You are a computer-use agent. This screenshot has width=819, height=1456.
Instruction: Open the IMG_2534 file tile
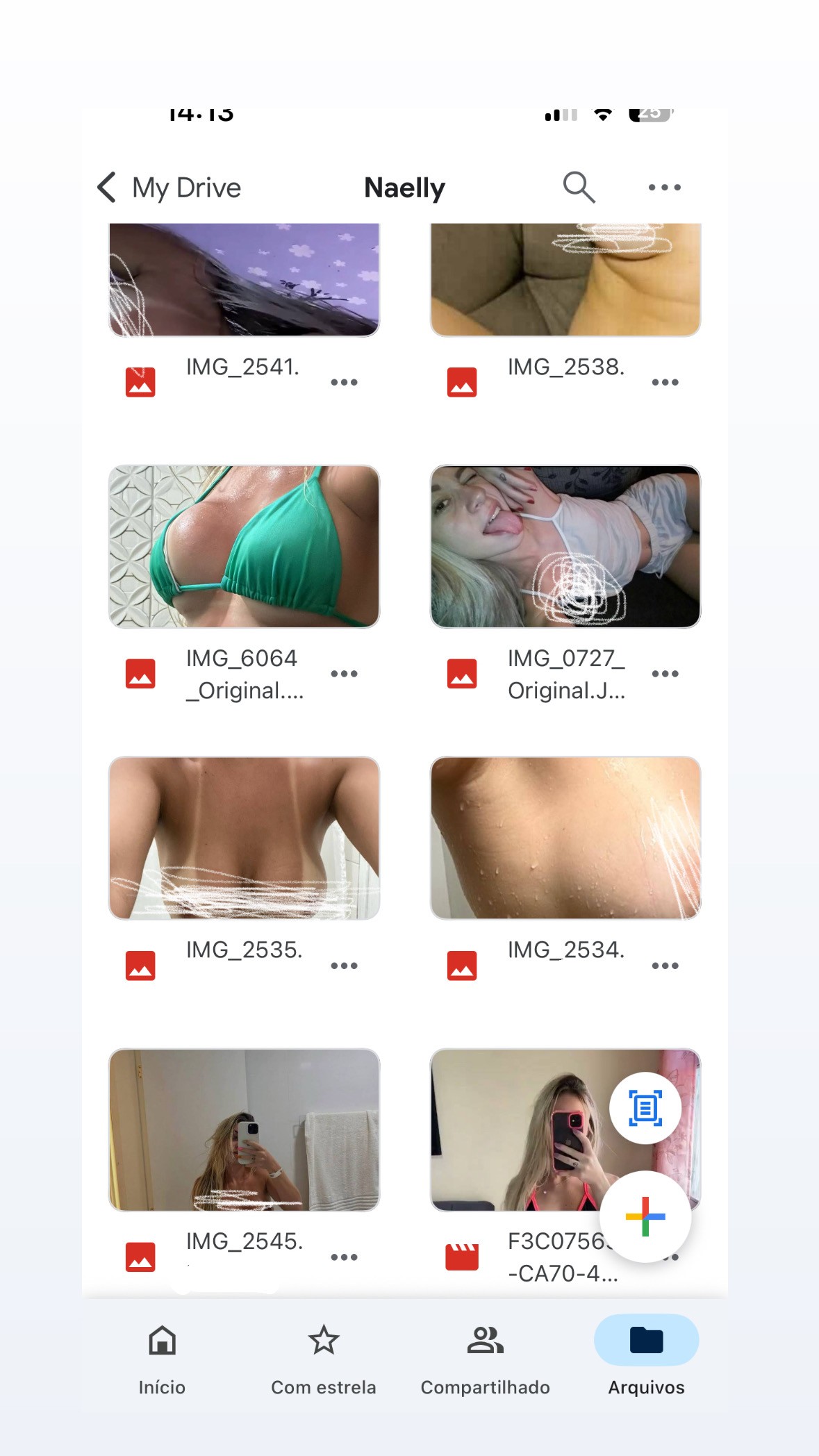tap(565, 838)
